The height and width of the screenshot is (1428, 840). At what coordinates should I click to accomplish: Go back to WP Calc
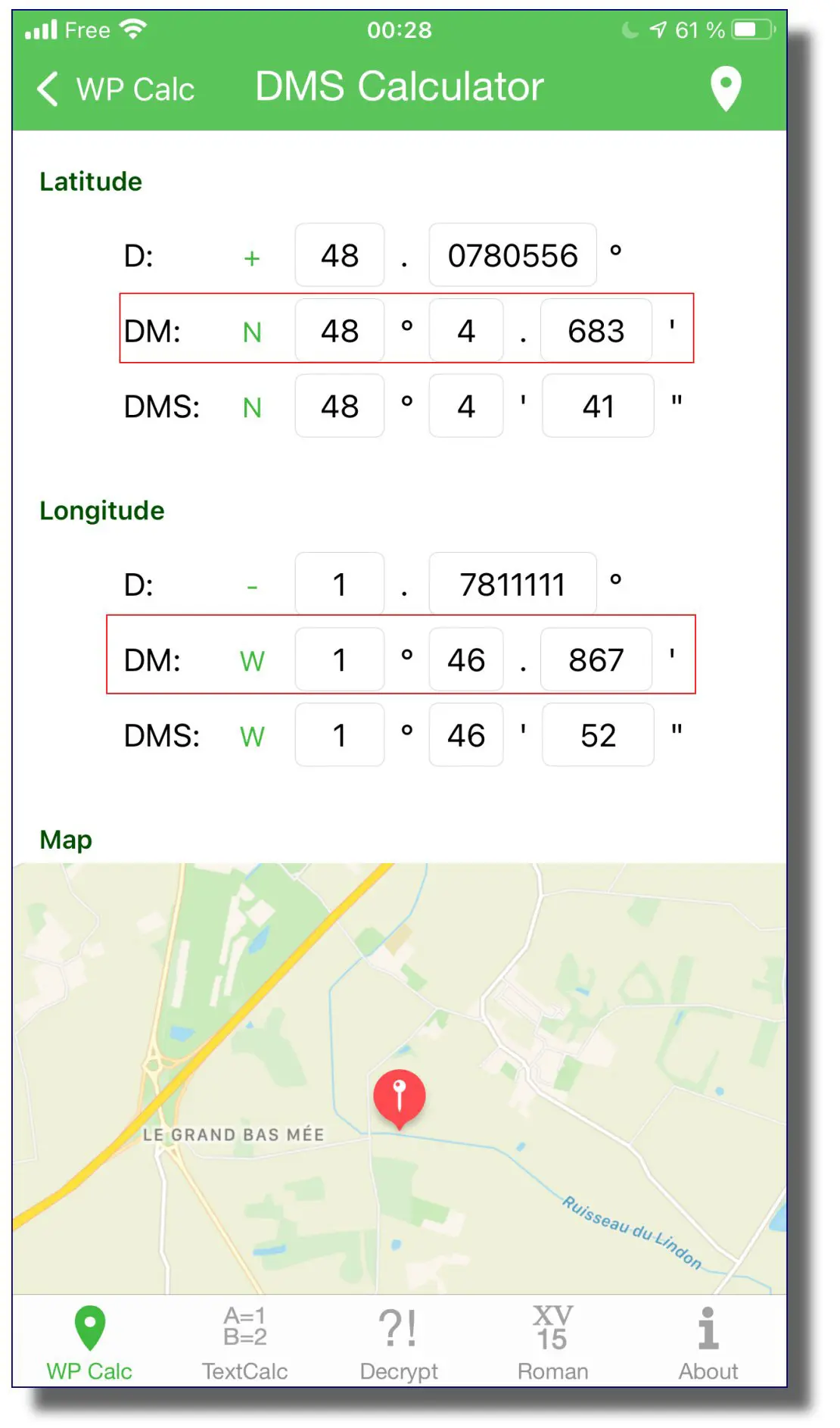point(116,89)
